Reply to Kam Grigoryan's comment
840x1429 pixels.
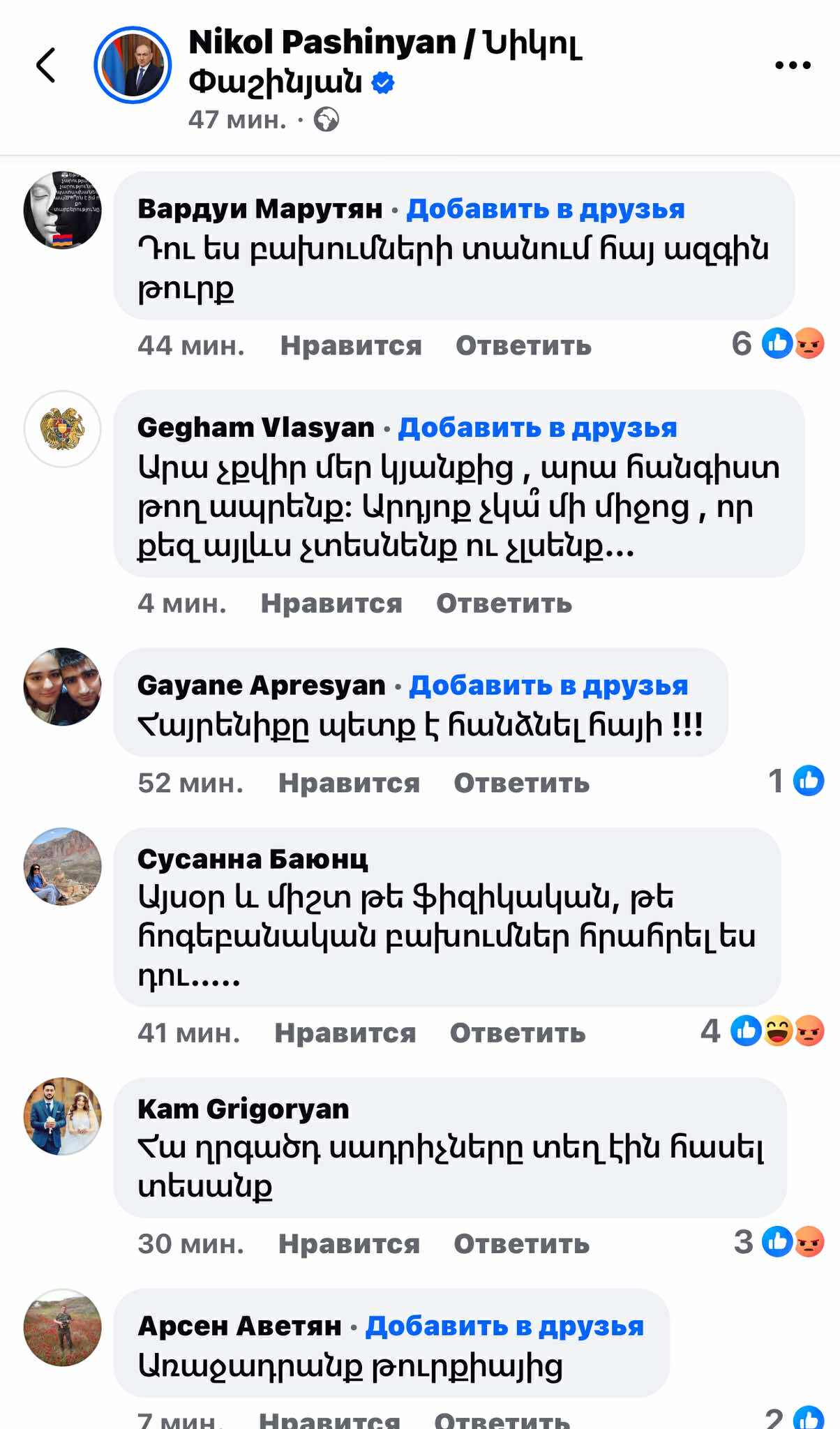(x=521, y=1243)
